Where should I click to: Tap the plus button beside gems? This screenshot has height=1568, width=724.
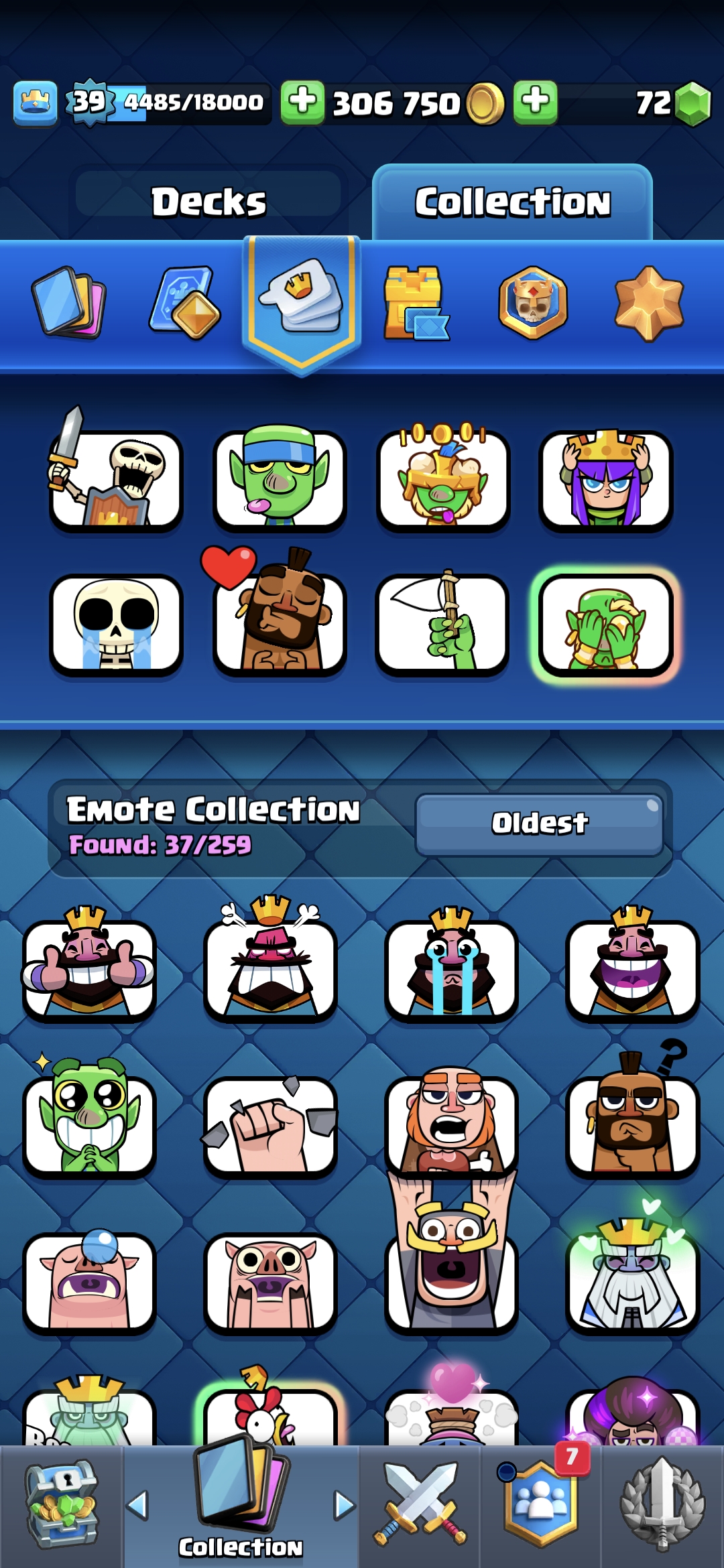(x=536, y=103)
